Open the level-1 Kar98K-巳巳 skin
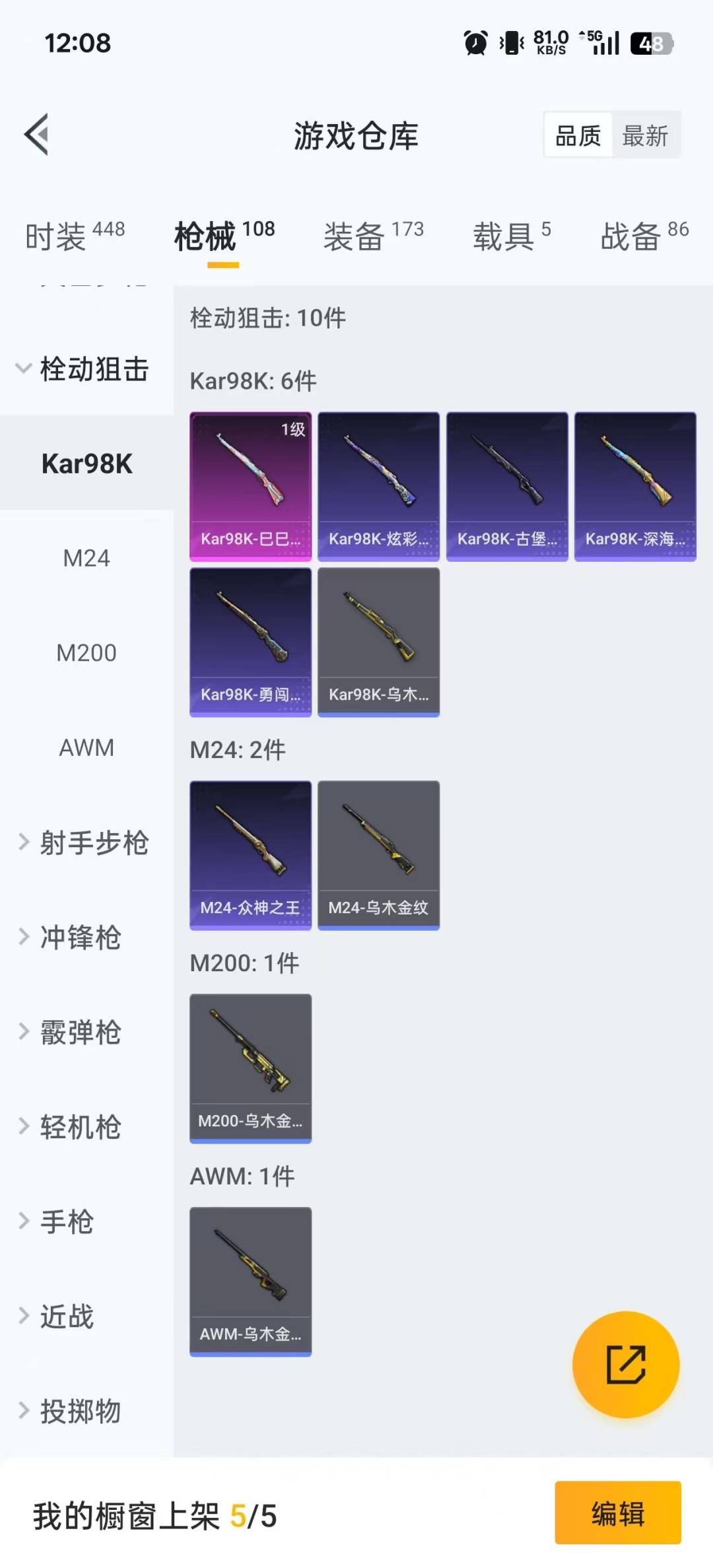The width and height of the screenshot is (713, 1568). click(x=250, y=487)
